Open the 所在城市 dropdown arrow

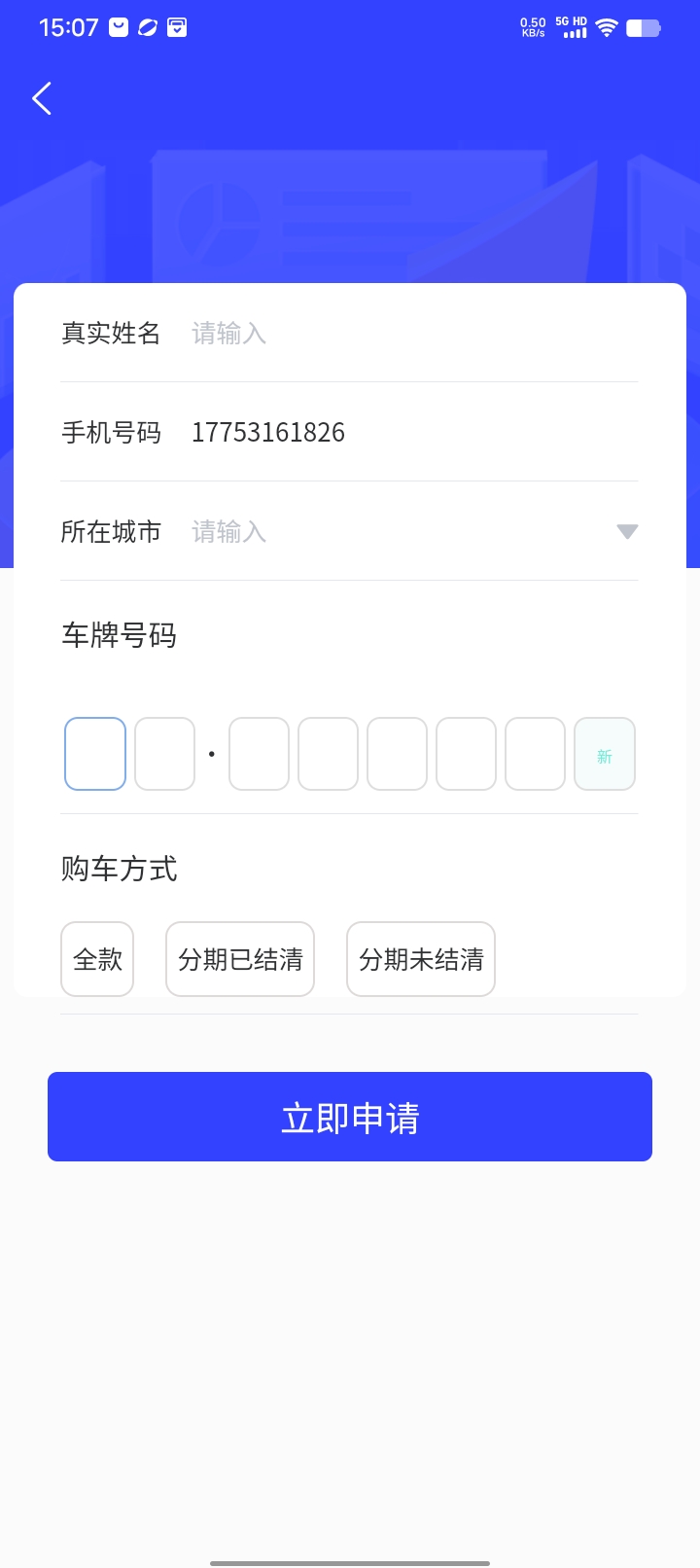pyautogui.click(x=627, y=532)
